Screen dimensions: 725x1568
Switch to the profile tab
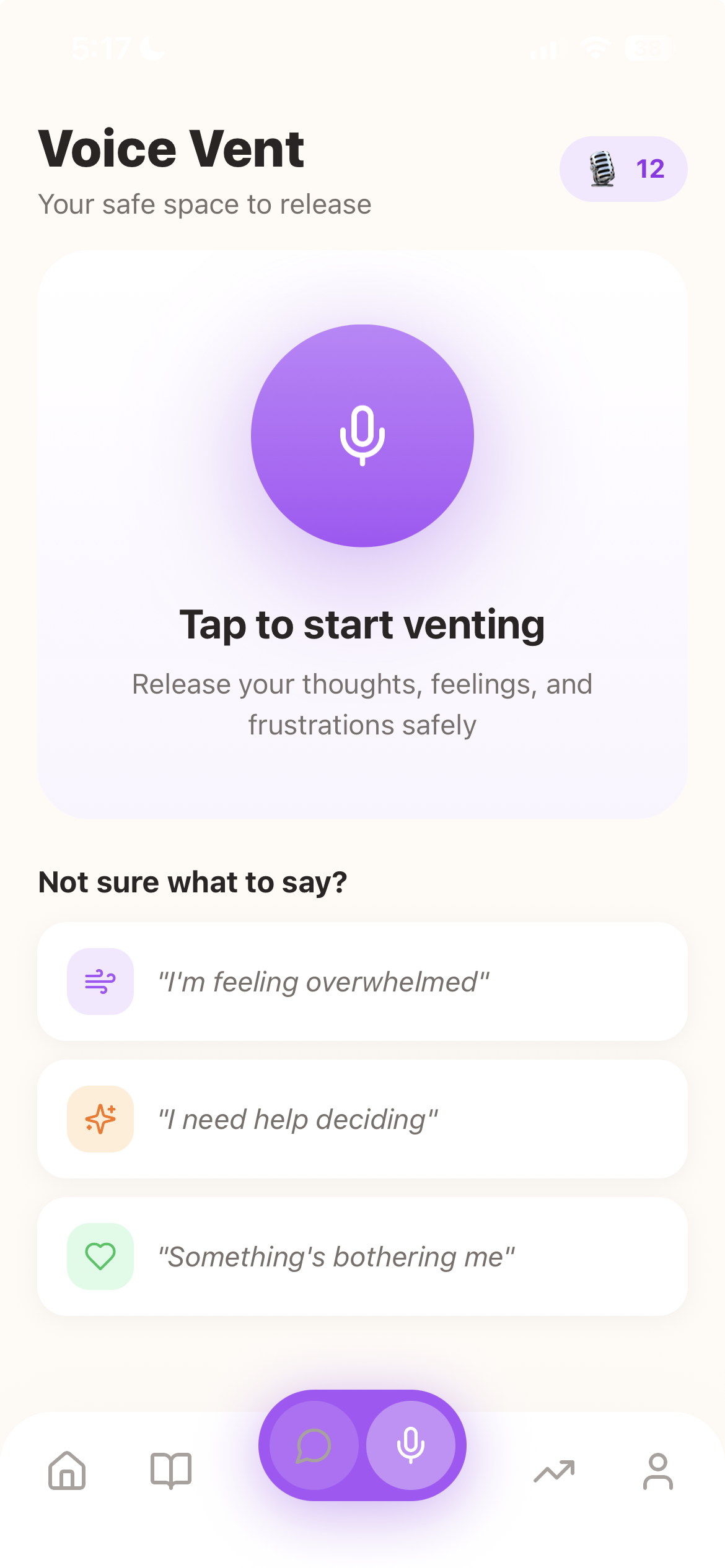[x=657, y=1471]
